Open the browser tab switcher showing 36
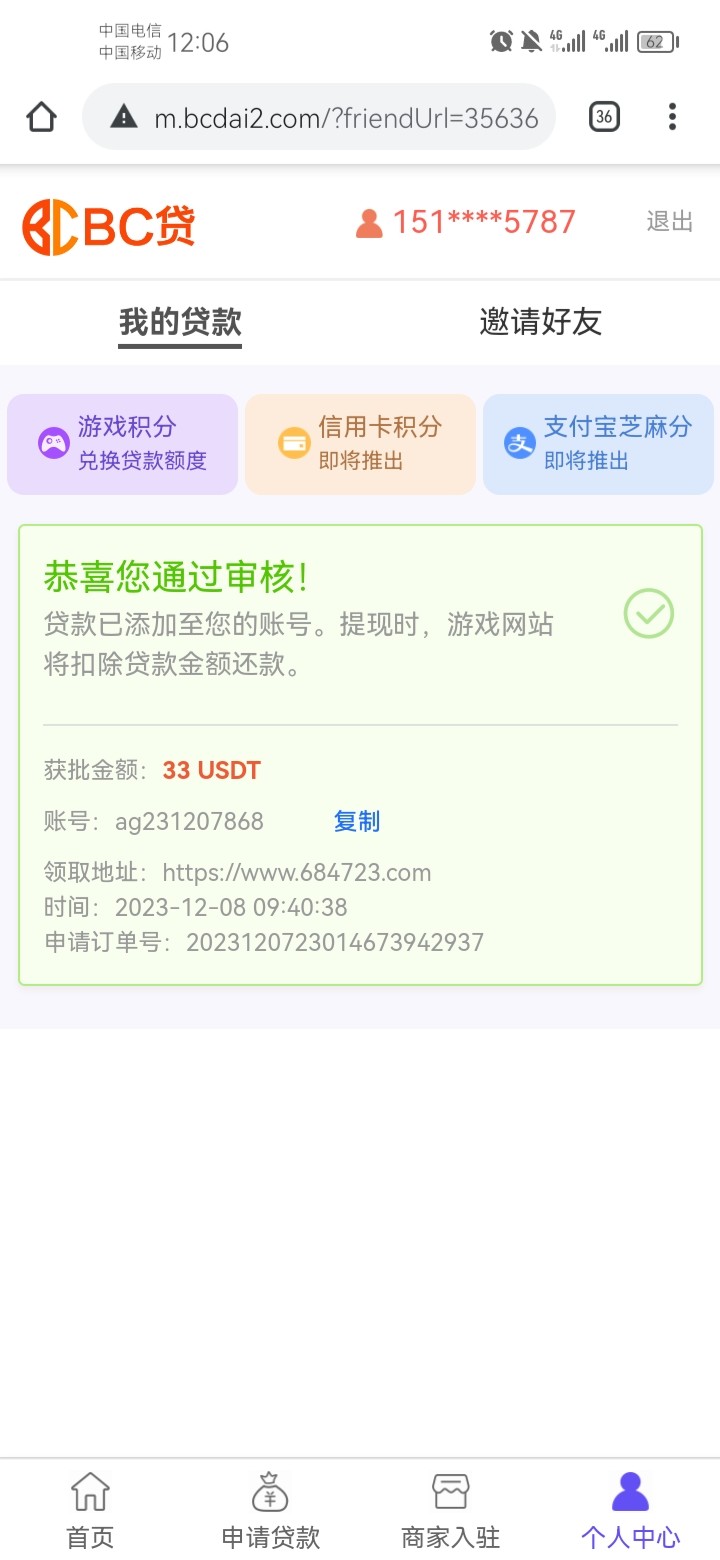 click(604, 117)
